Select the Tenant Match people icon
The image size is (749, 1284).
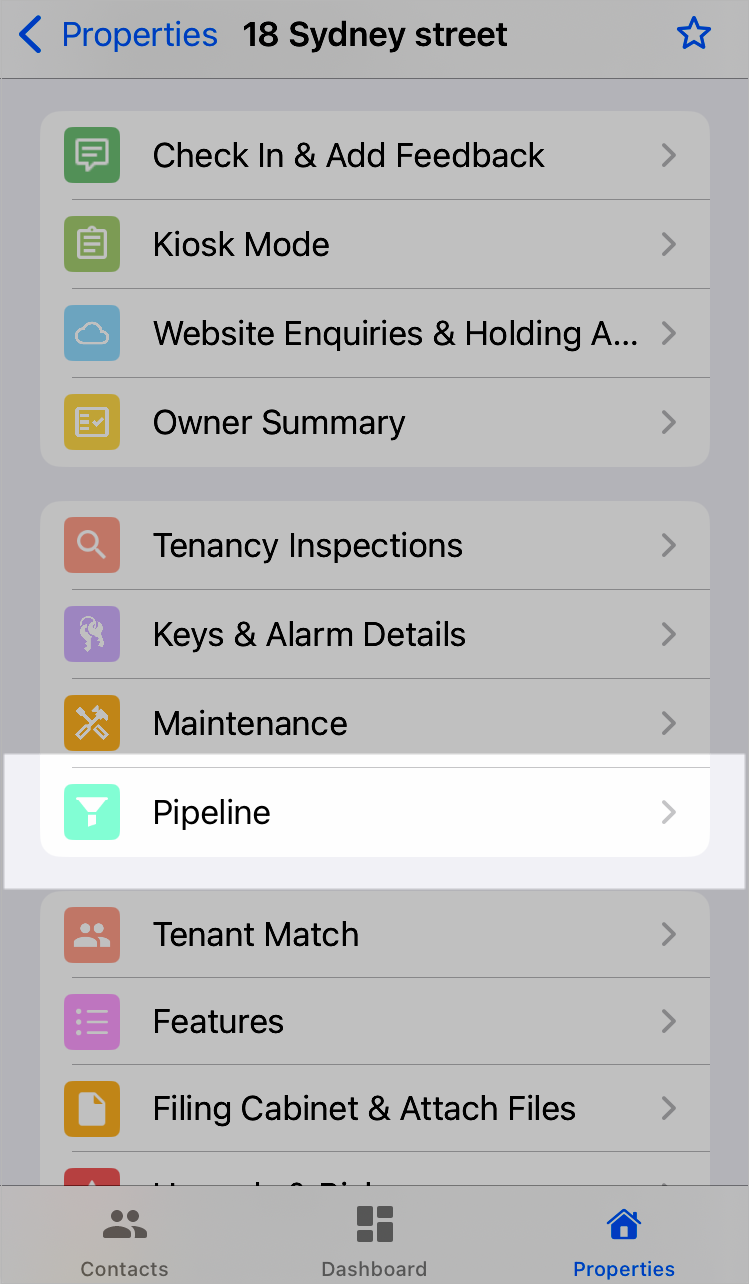click(91, 934)
